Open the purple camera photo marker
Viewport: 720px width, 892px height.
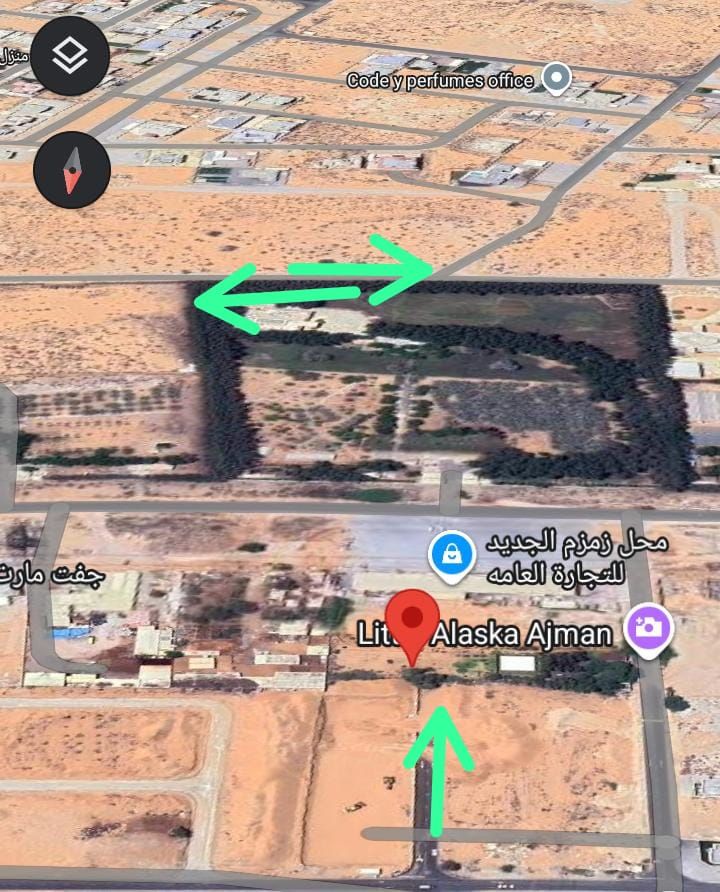[649, 629]
